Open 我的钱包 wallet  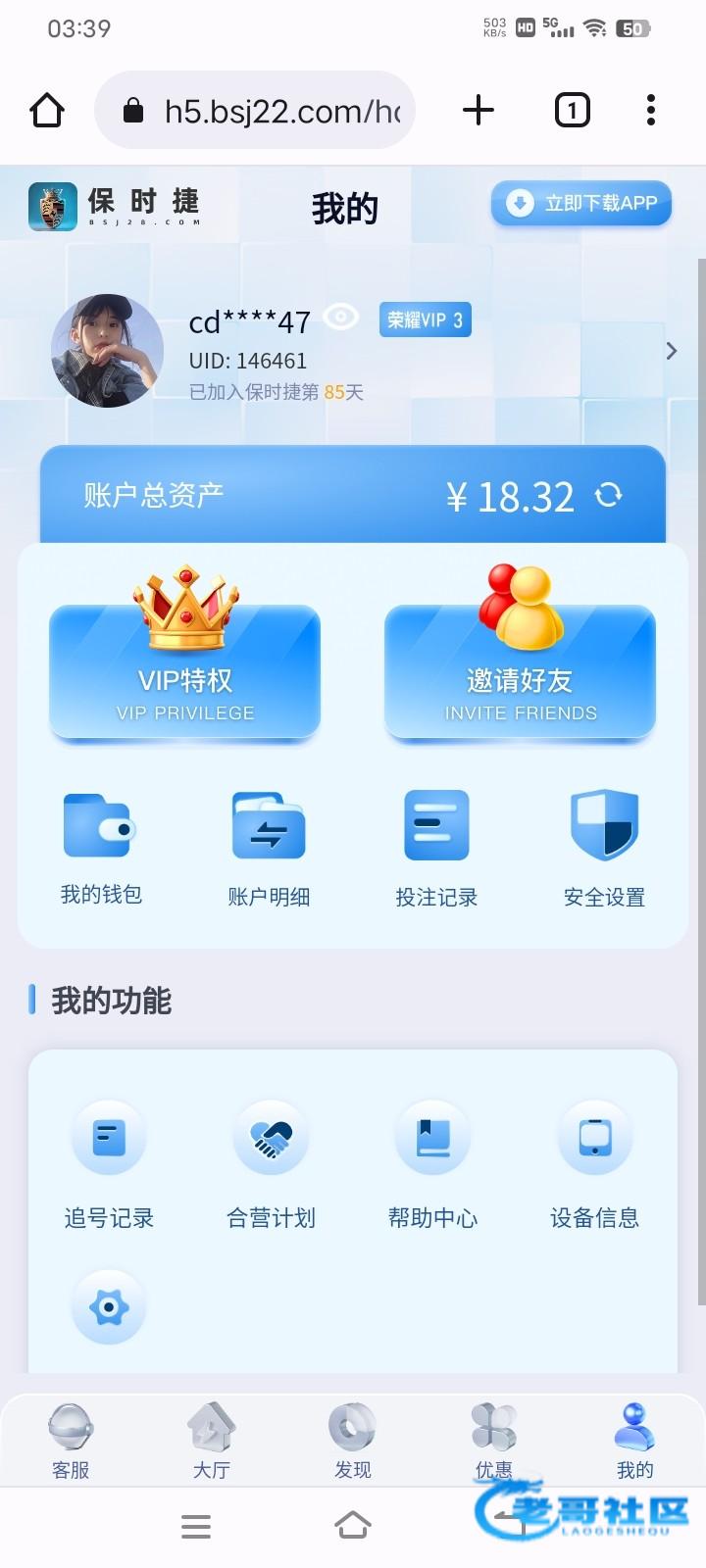click(101, 848)
